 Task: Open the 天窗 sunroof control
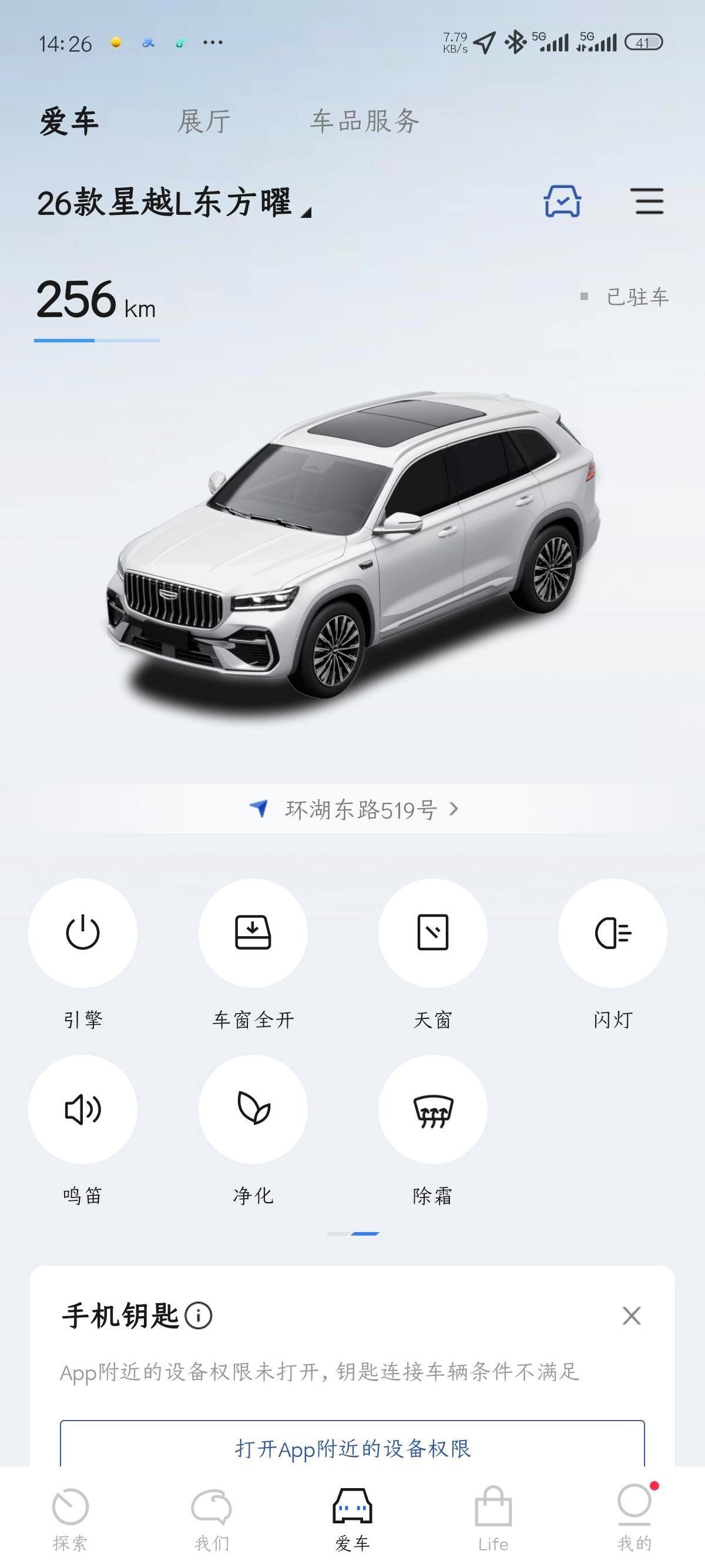coord(433,933)
